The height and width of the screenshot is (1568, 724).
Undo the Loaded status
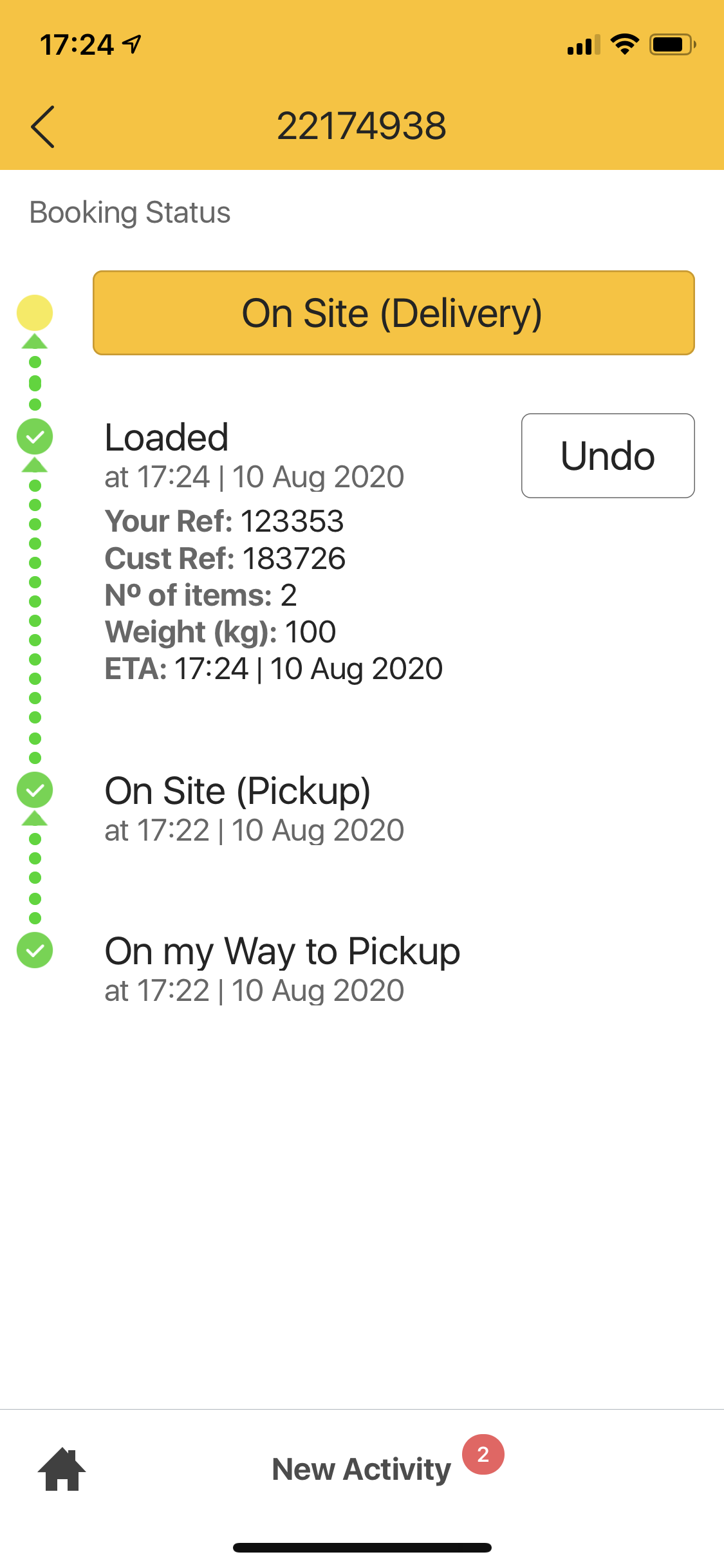pos(608,455)
